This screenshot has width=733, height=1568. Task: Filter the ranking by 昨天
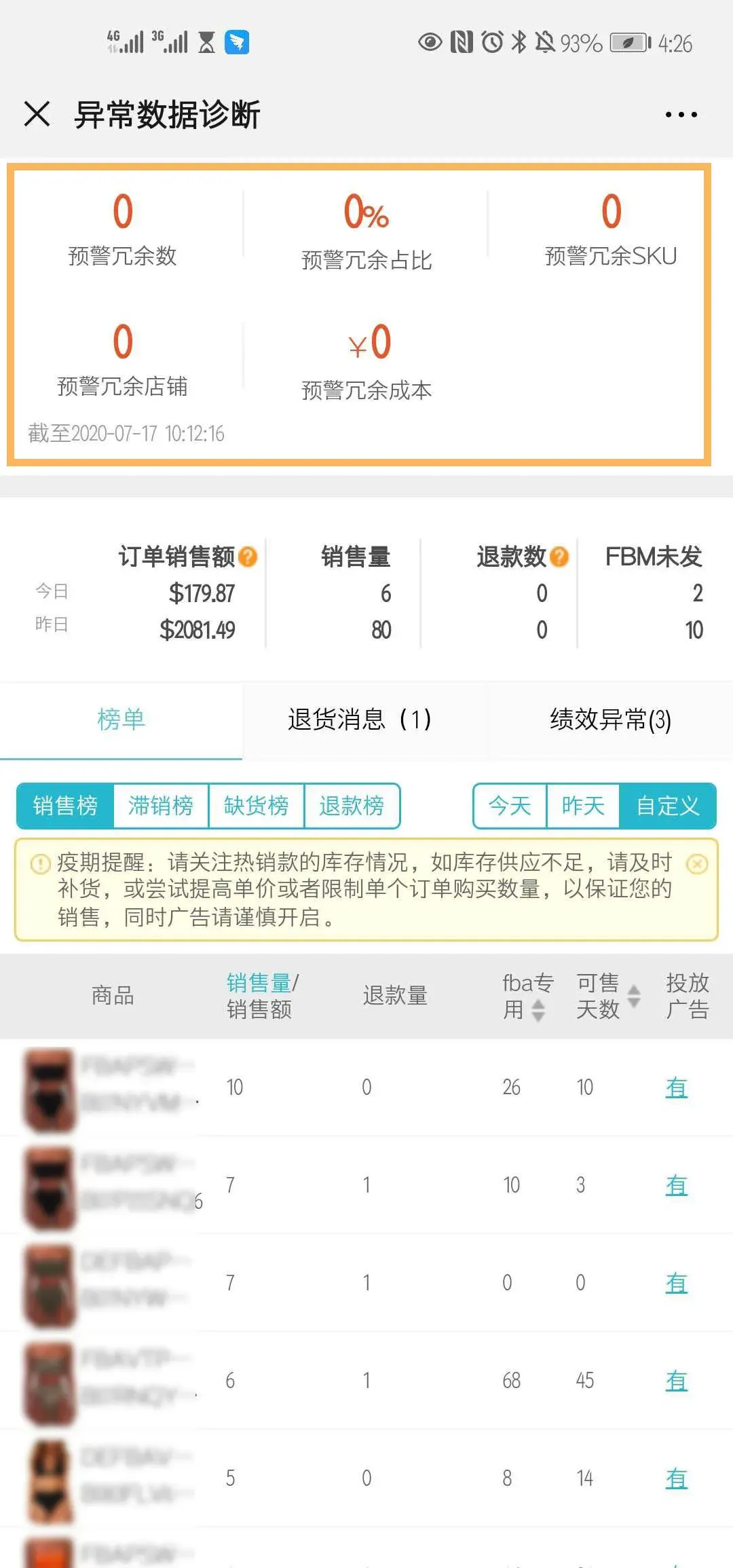click(x=582, y=806)
